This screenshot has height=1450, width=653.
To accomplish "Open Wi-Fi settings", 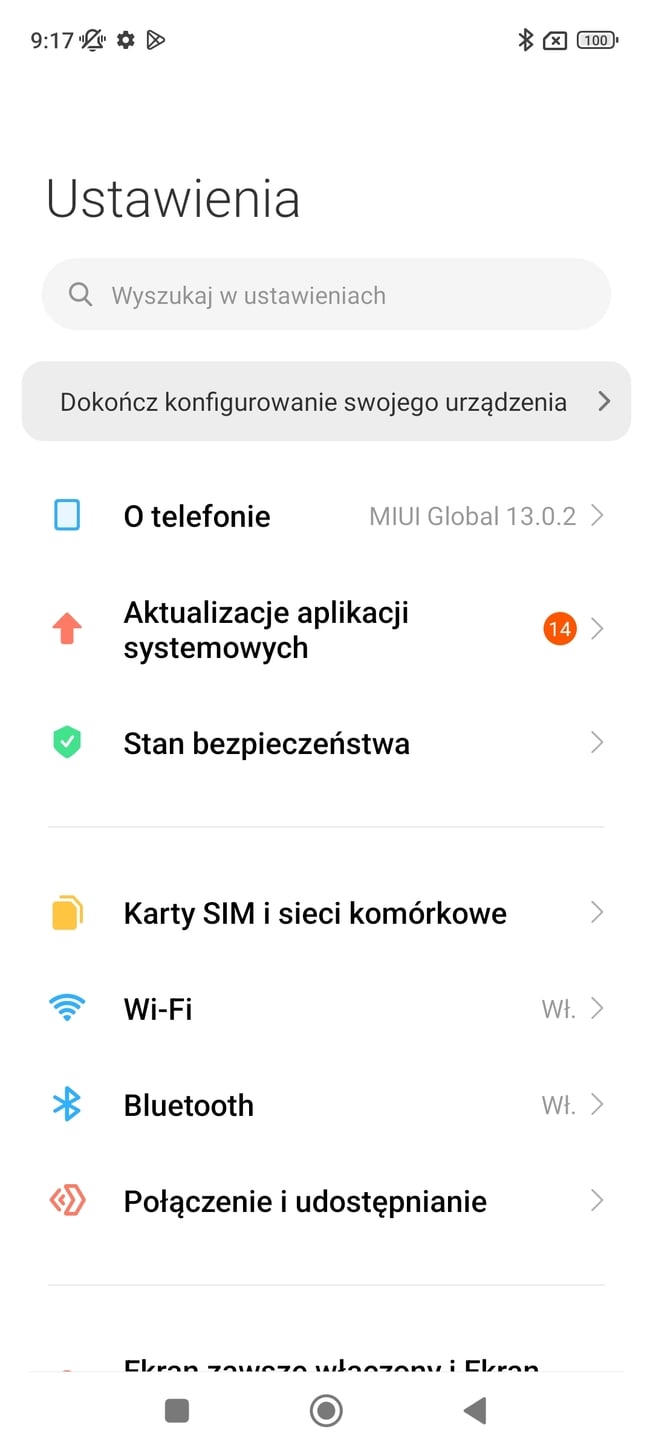I will 325,1009.
